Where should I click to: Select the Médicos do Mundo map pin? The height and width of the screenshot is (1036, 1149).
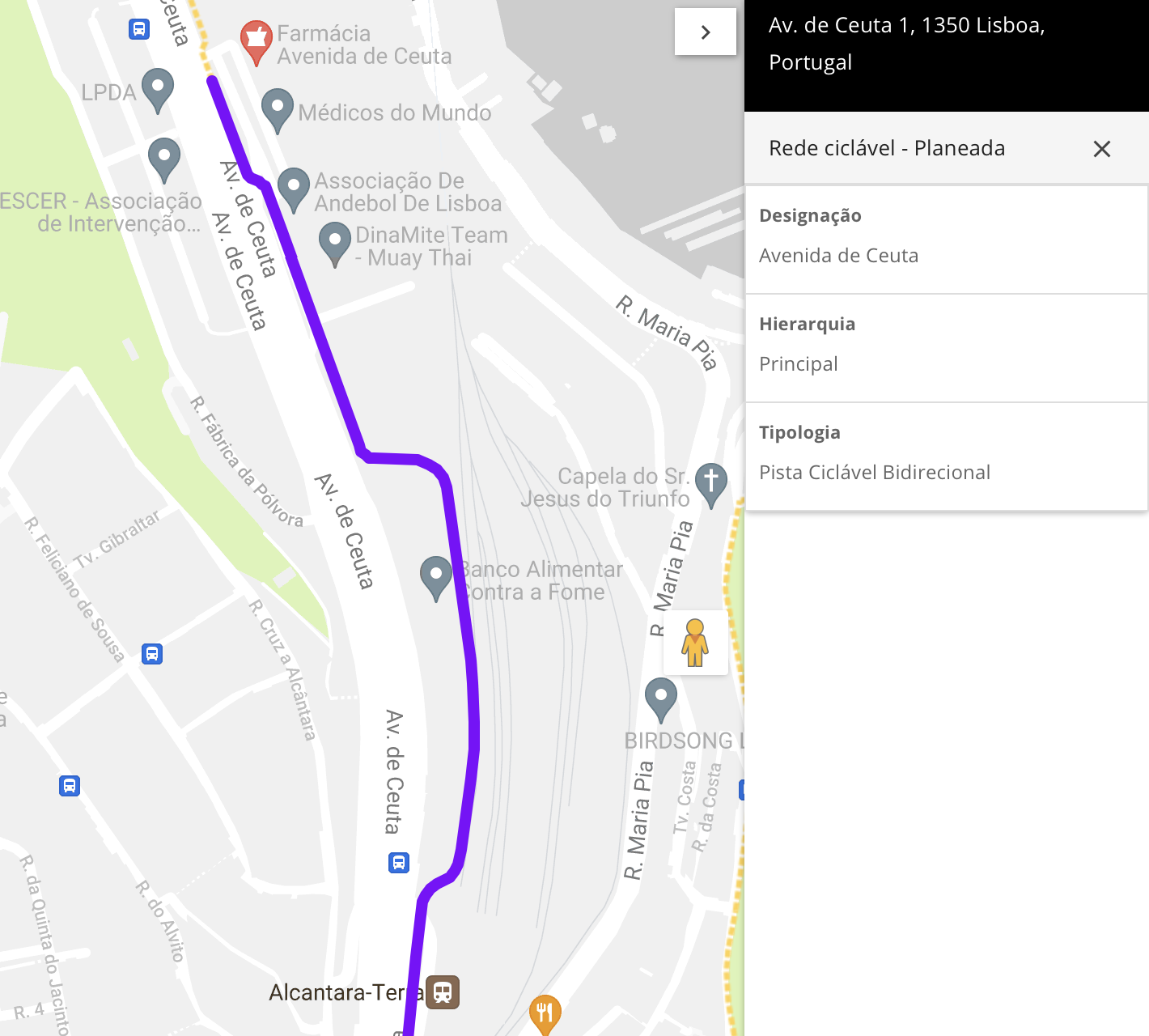[278, 108]
